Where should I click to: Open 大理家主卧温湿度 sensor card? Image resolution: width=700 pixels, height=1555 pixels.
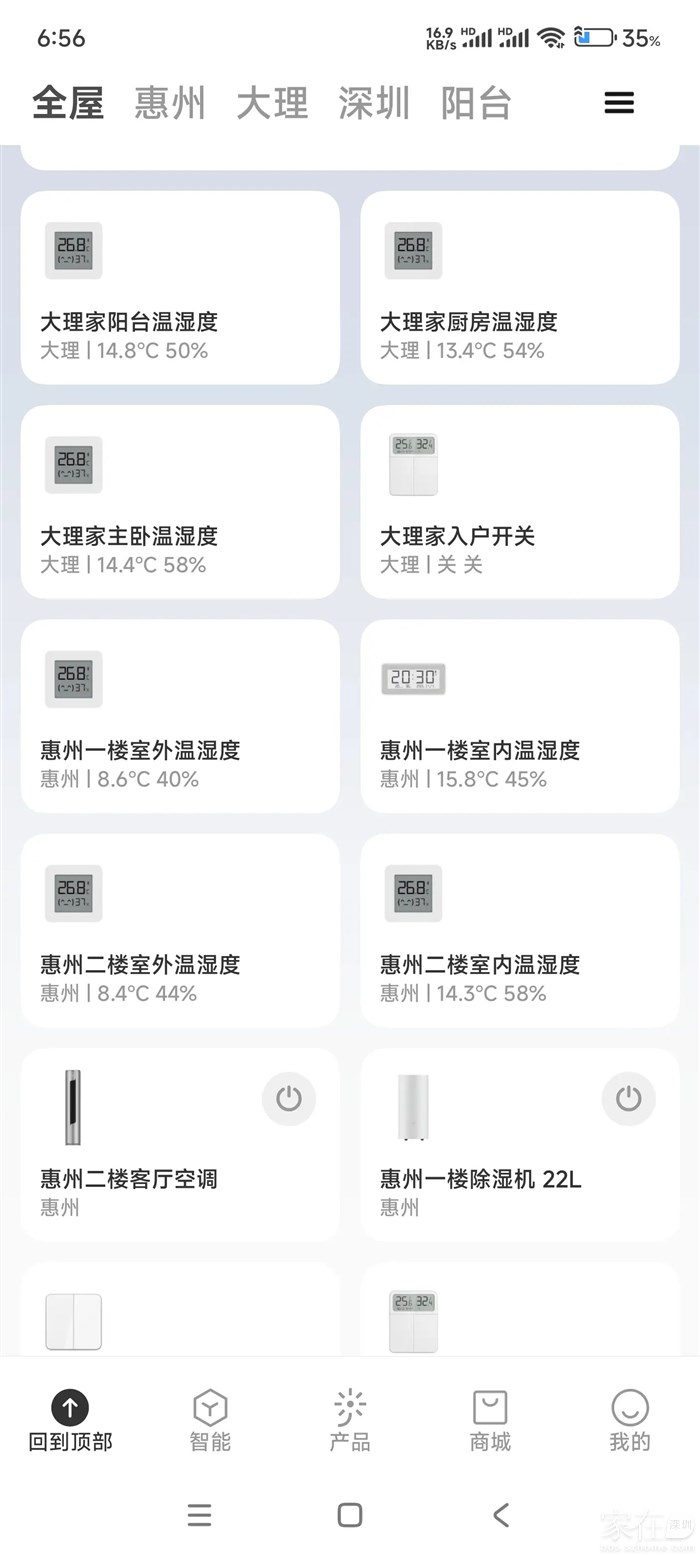click(180, 502)
